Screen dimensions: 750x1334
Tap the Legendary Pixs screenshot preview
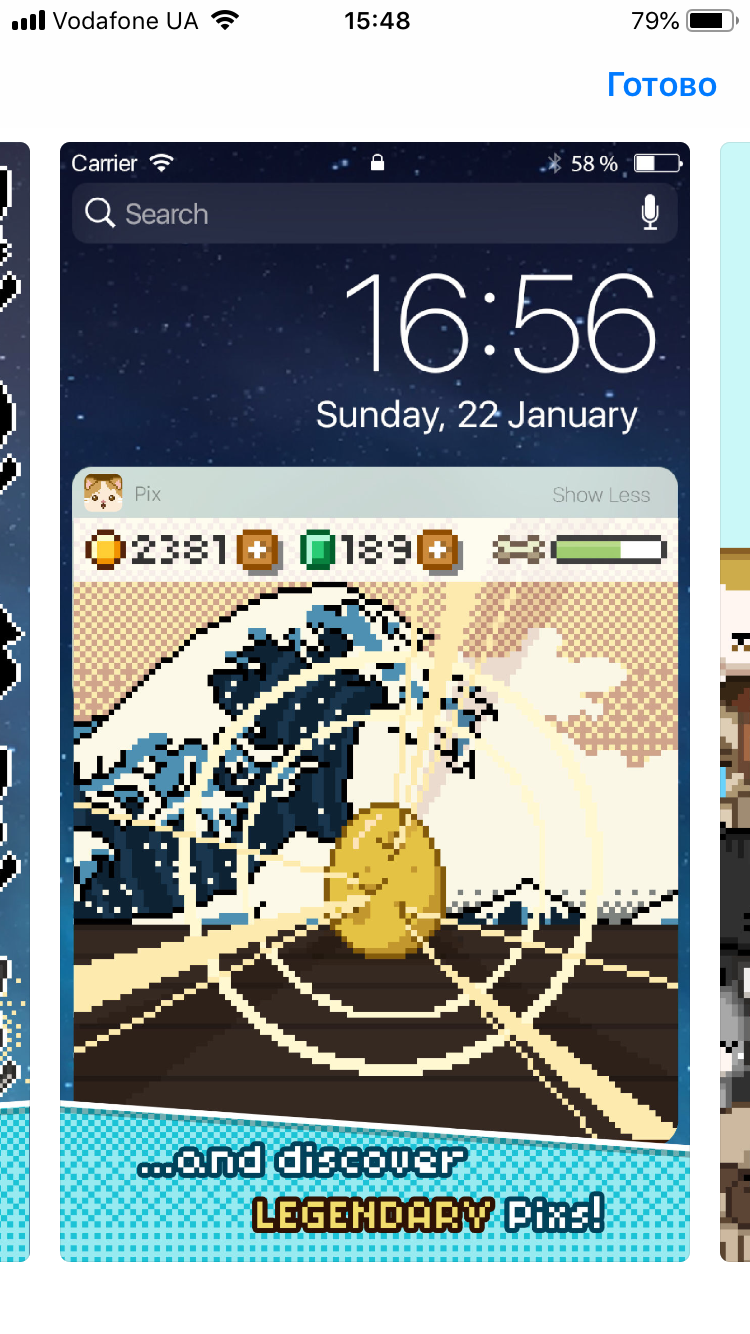tap(375, 700)
